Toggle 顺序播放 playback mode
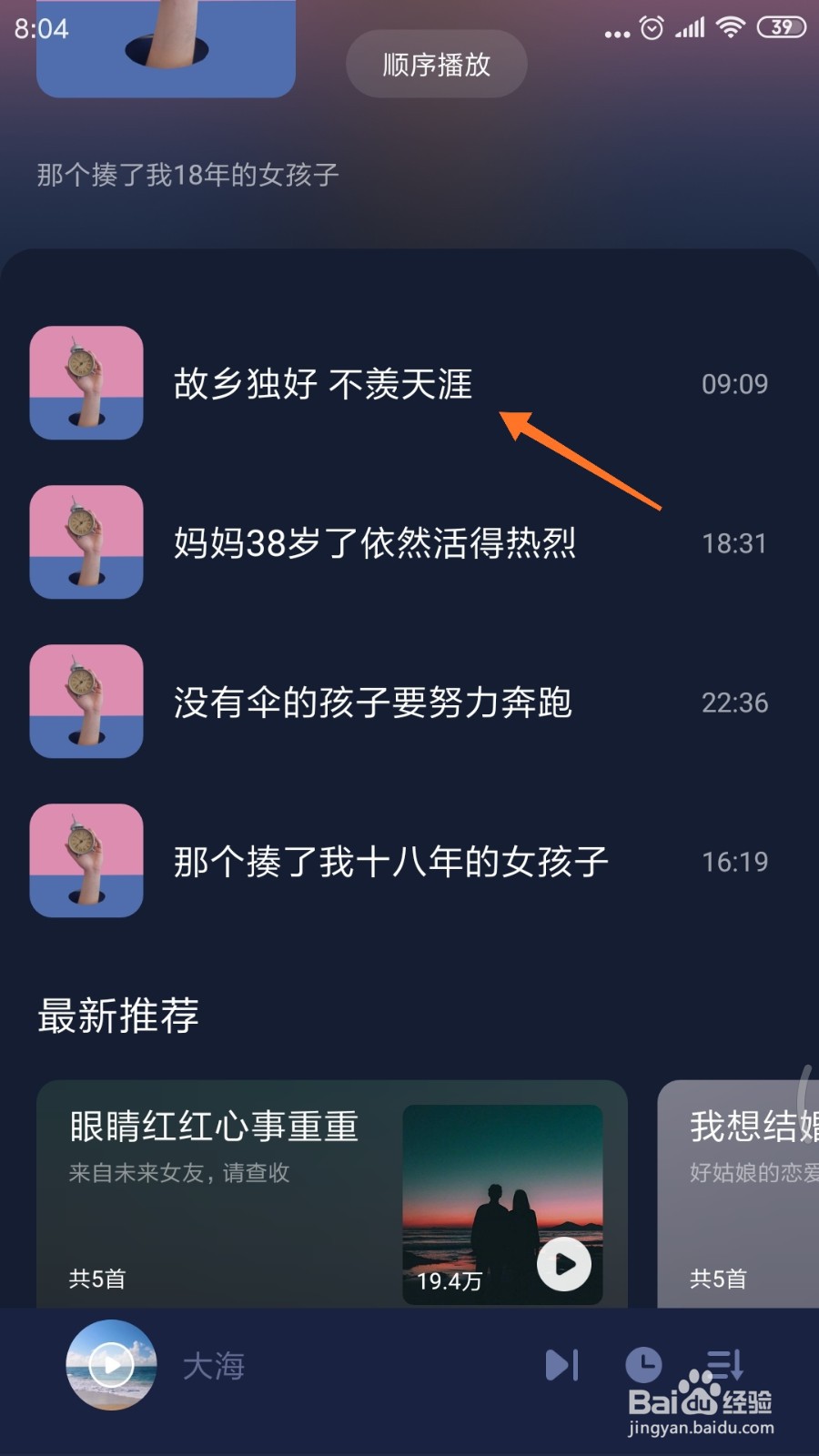The width and height of the screenshot is (819, 1456). (436, 63)
